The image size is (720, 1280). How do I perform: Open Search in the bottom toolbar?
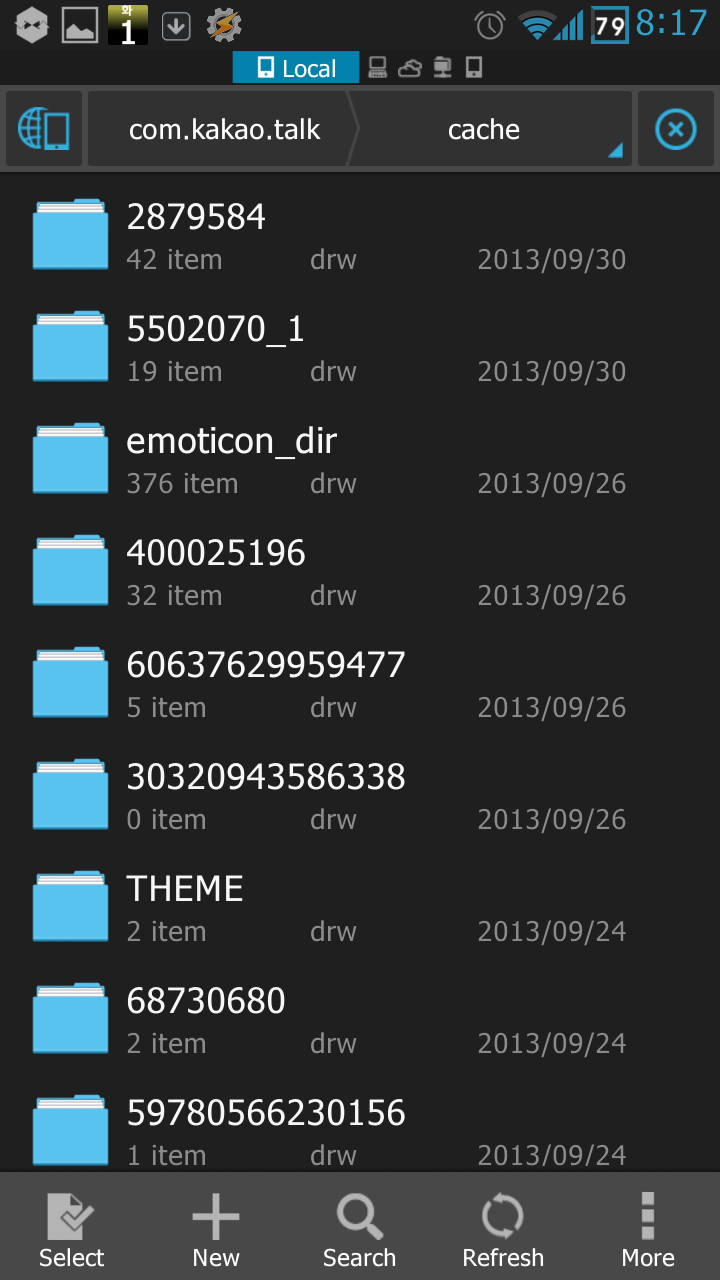pos(359,1229)
